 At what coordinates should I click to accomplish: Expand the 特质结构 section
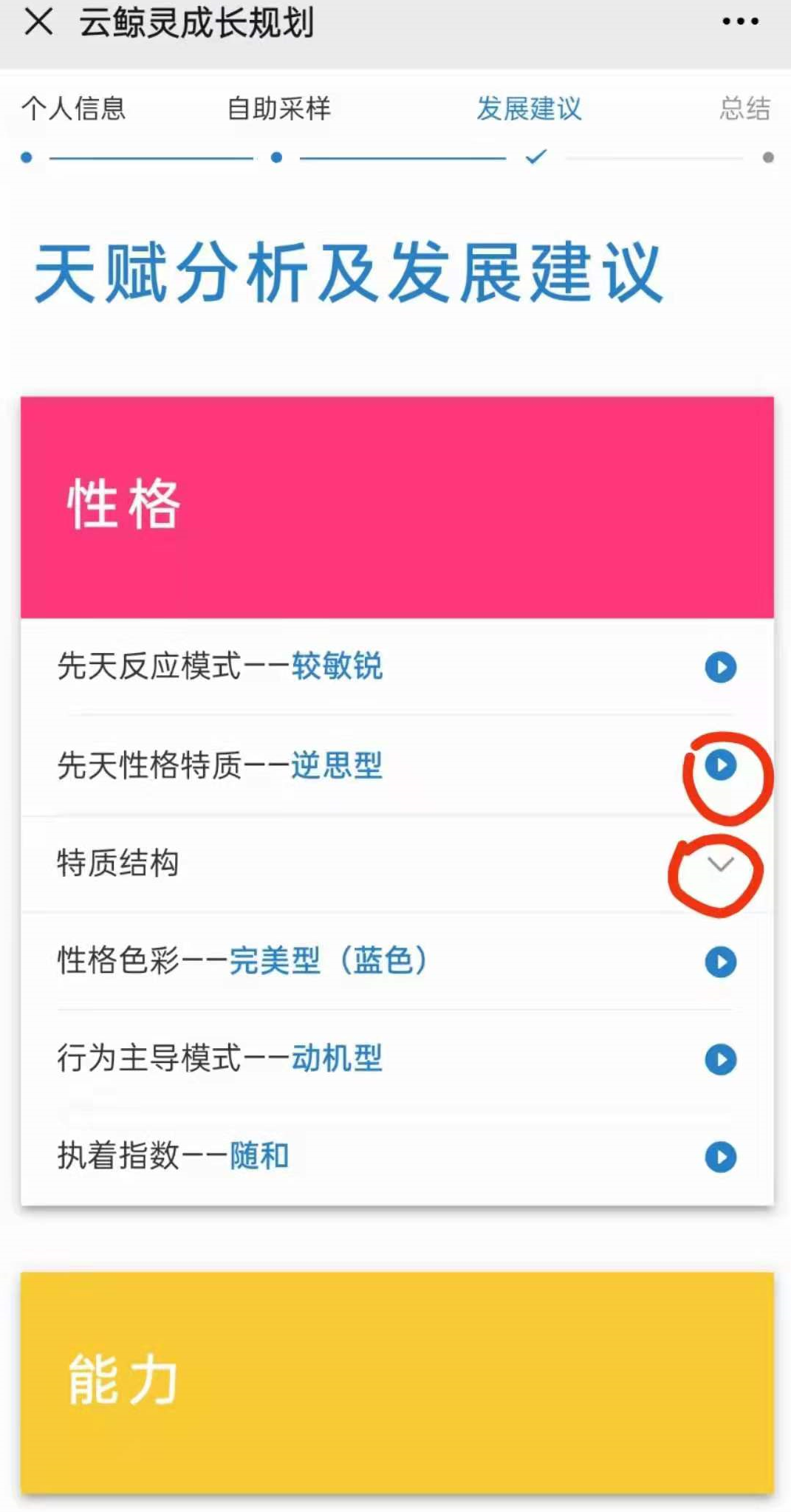tap(720, 863)
